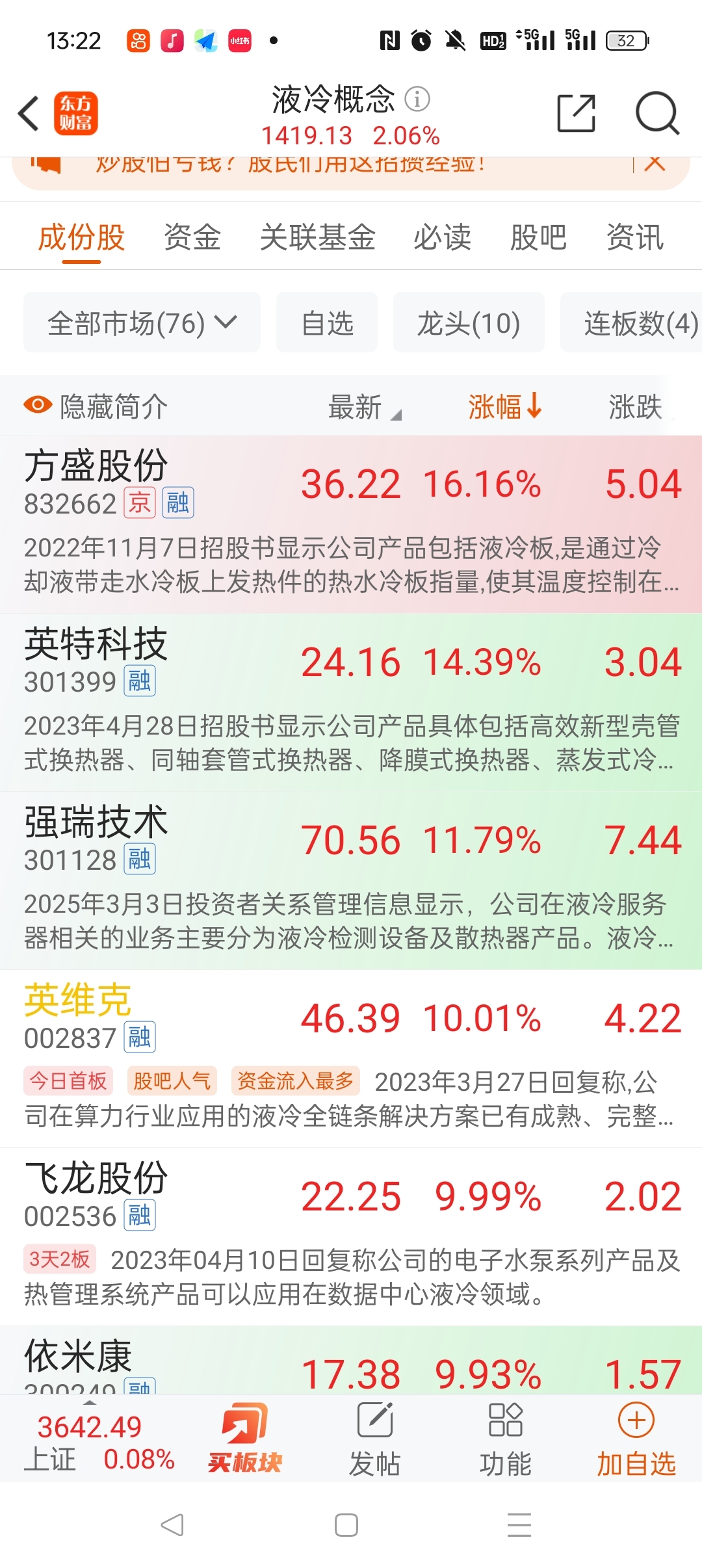Filter by 自选 chip
Image resolution: width=702 pixels, height=1568 pixels.
(x=327, y=322)
